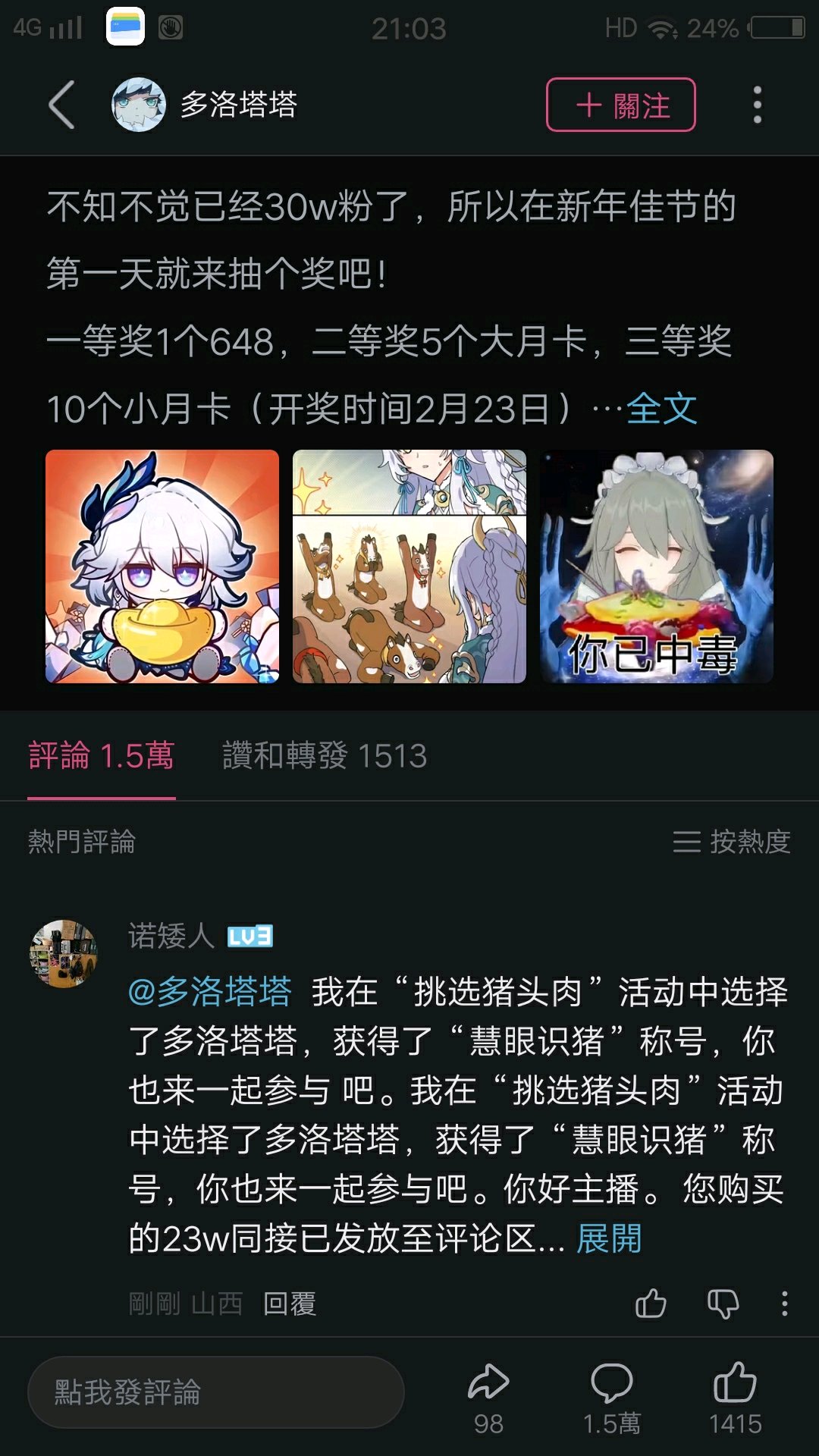Reply to 诺矮人's comment via 回覆

click(x=290, y=1304)
